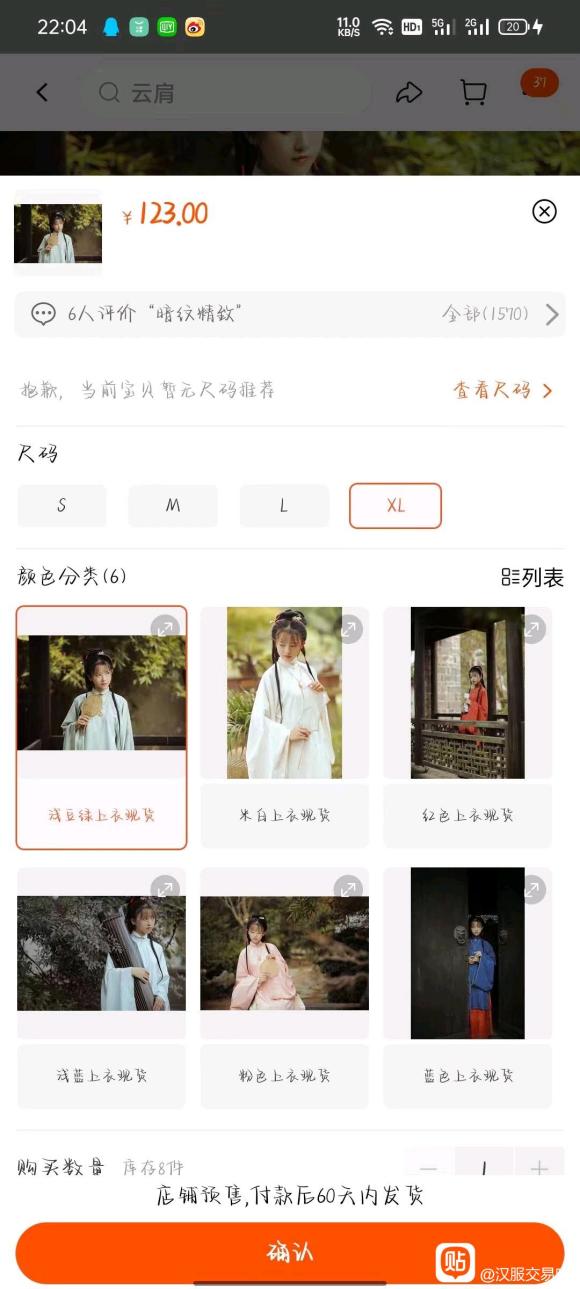Image resolution: width=580 pixels, height=1289 pixels.
Task: Close the size and color selection sheet
Action: pos(544,211)
